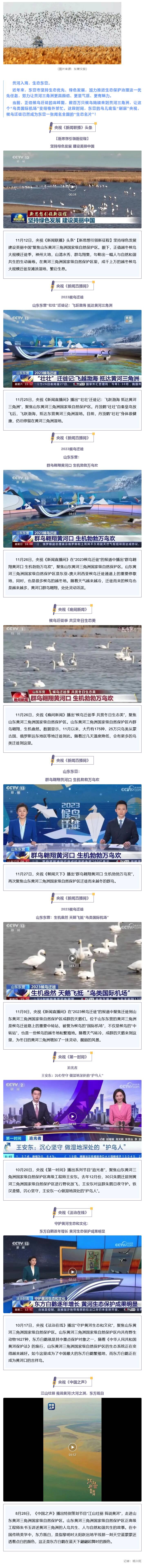Play the 天鹅飞抵"鸟类国际机场" video

72,958
